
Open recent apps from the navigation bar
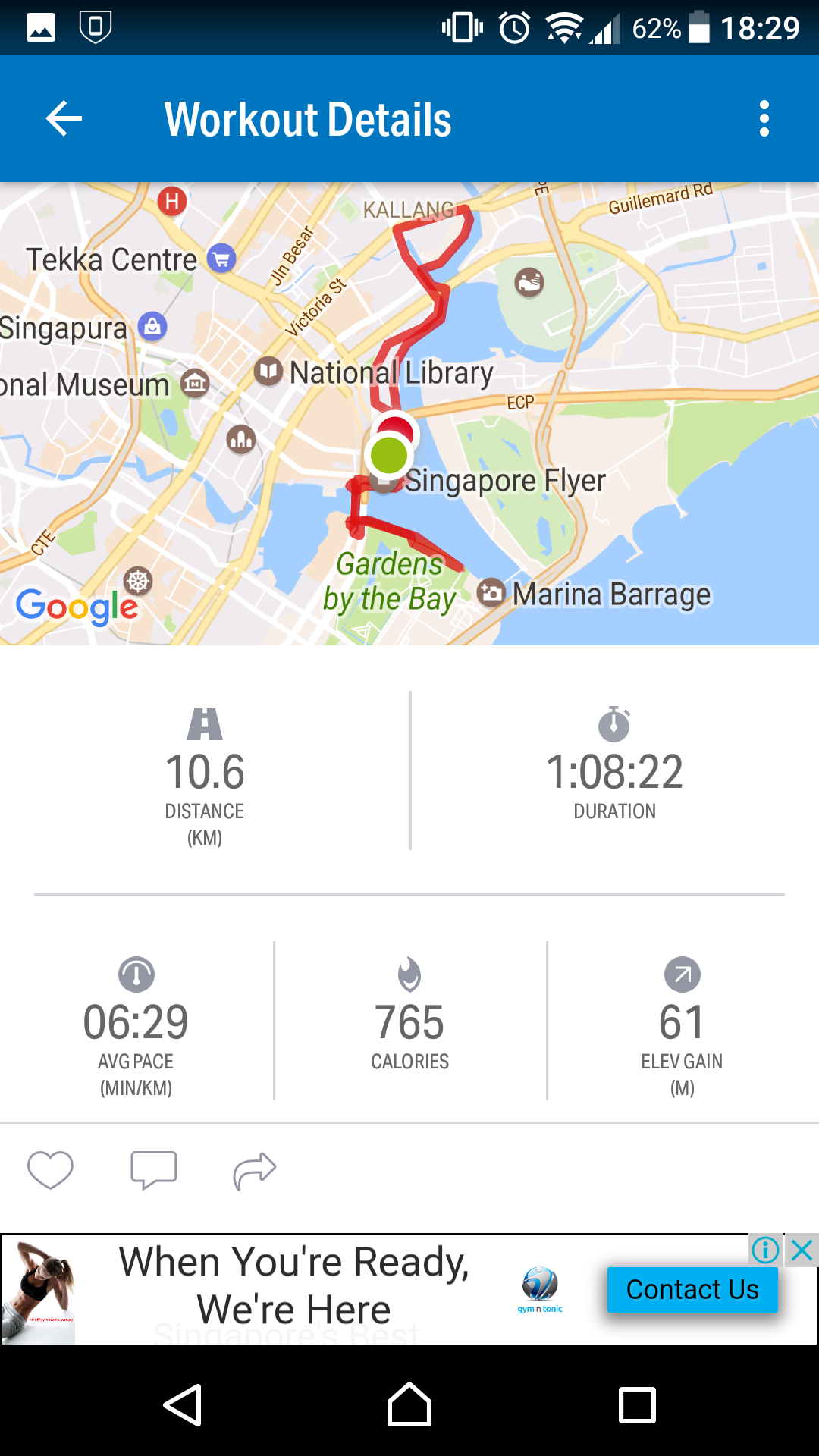637,1405
